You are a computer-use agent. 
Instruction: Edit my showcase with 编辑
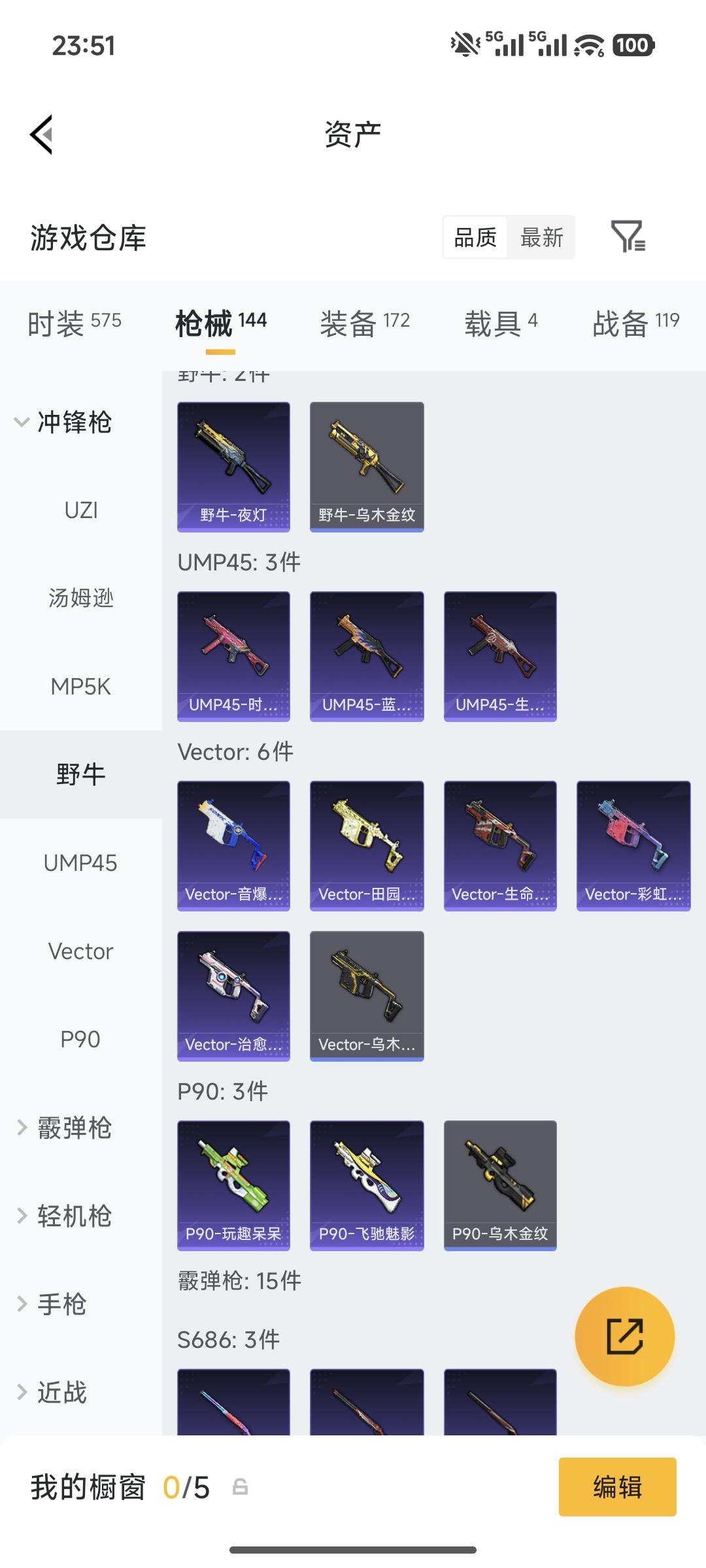tap(617, 1487)
